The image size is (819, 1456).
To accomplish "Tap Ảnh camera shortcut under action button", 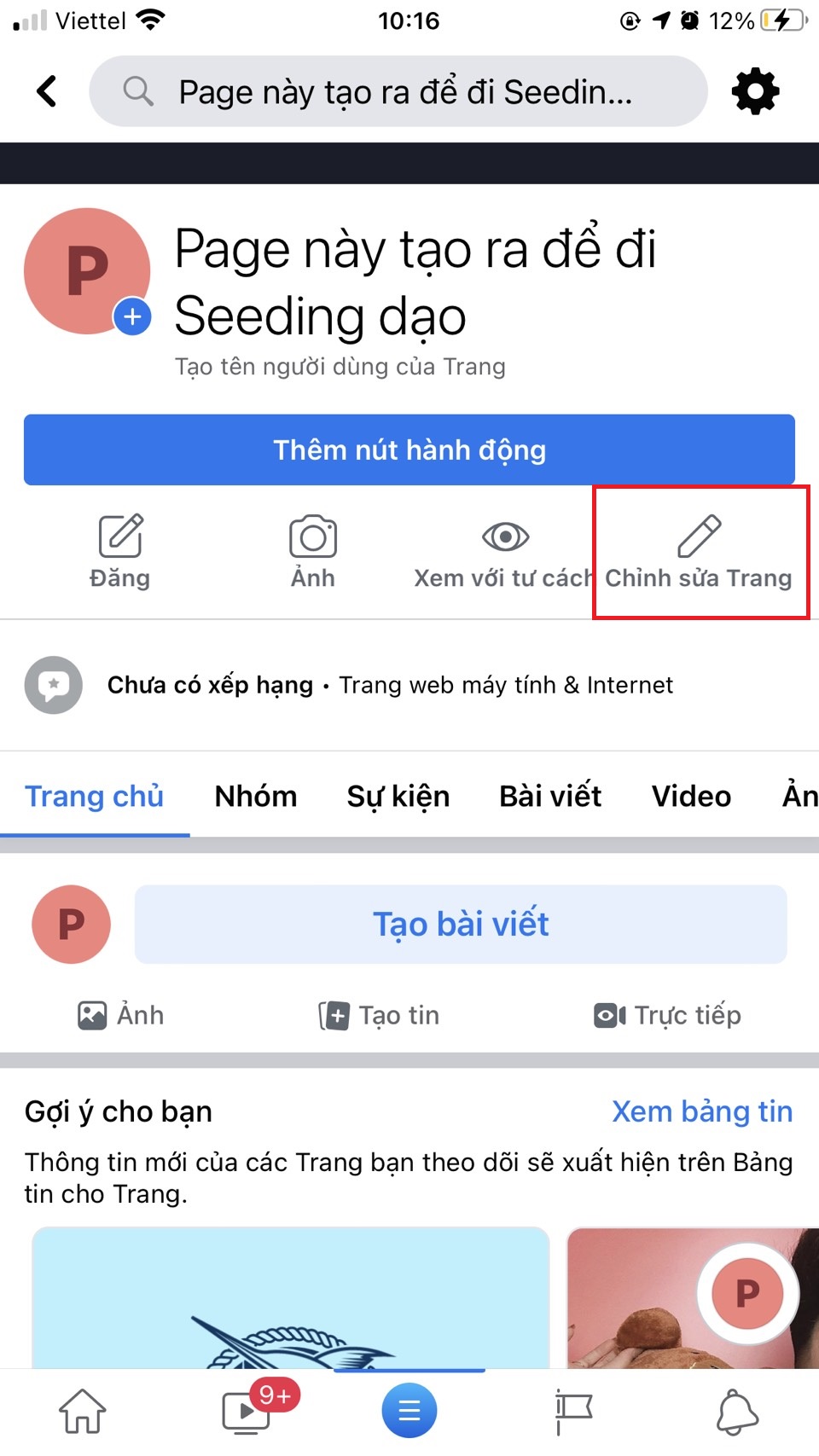I will 313,550.
